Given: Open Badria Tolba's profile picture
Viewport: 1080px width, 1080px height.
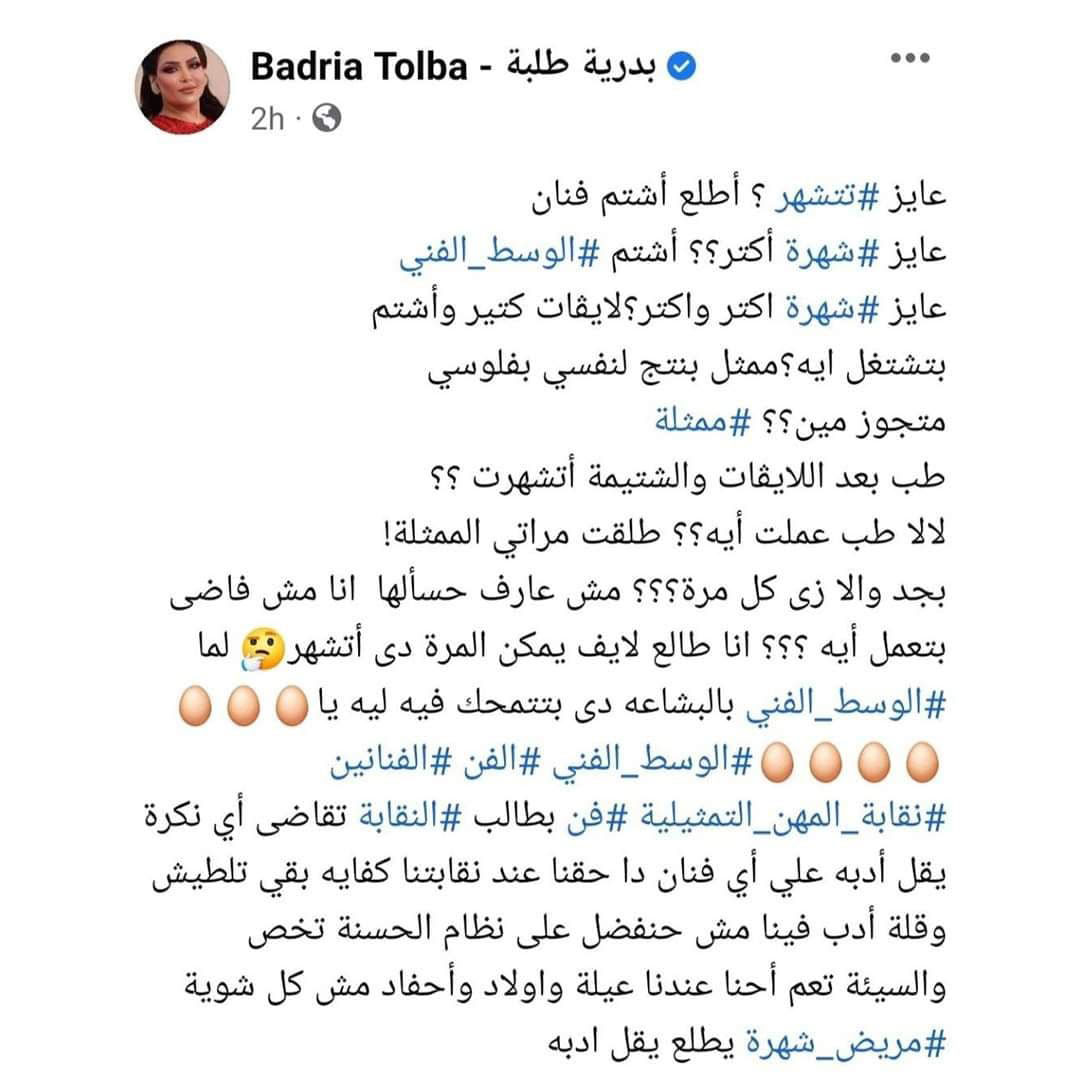Looking at the screenshot, I should (182, 87).
